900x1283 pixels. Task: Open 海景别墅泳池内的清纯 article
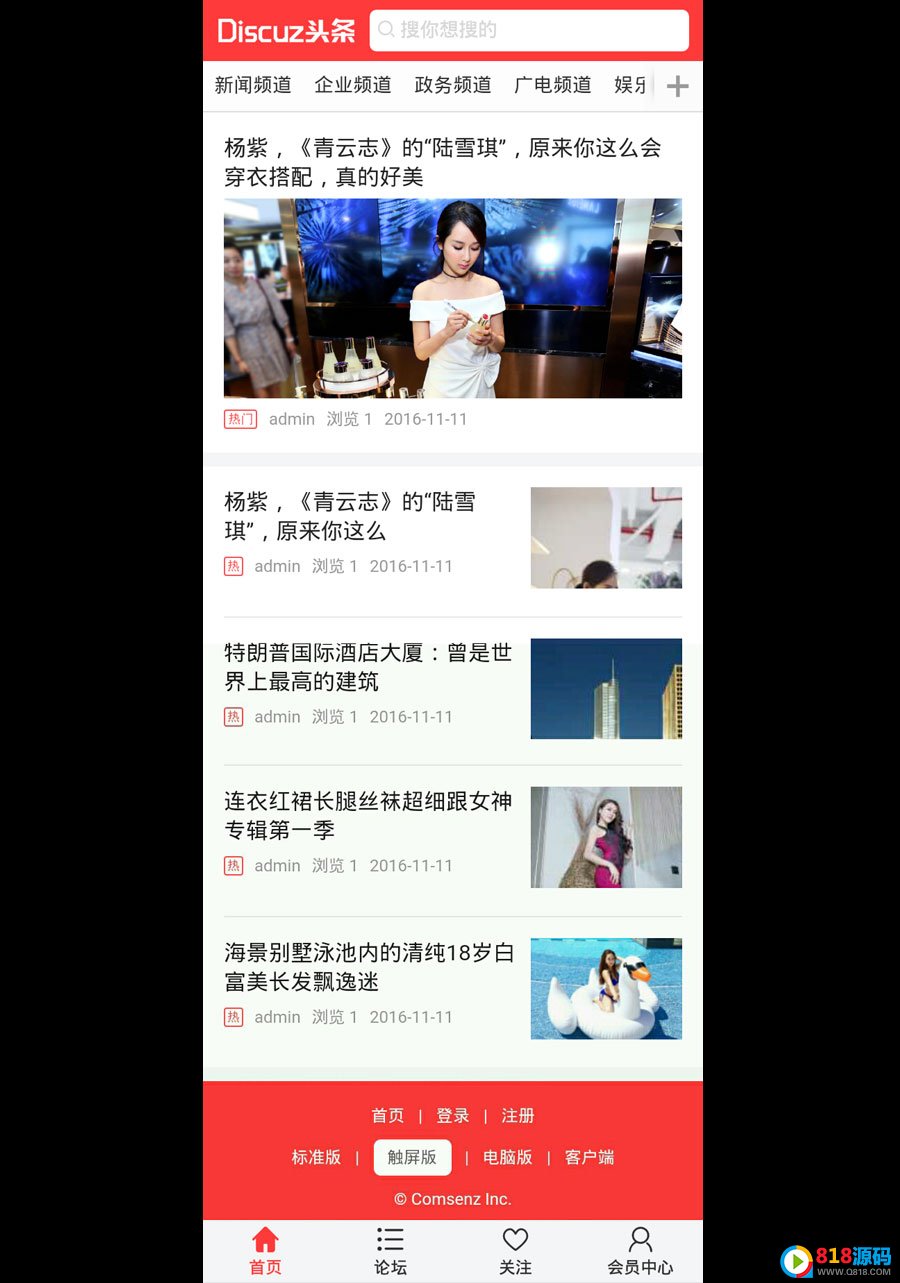[368, 966]
